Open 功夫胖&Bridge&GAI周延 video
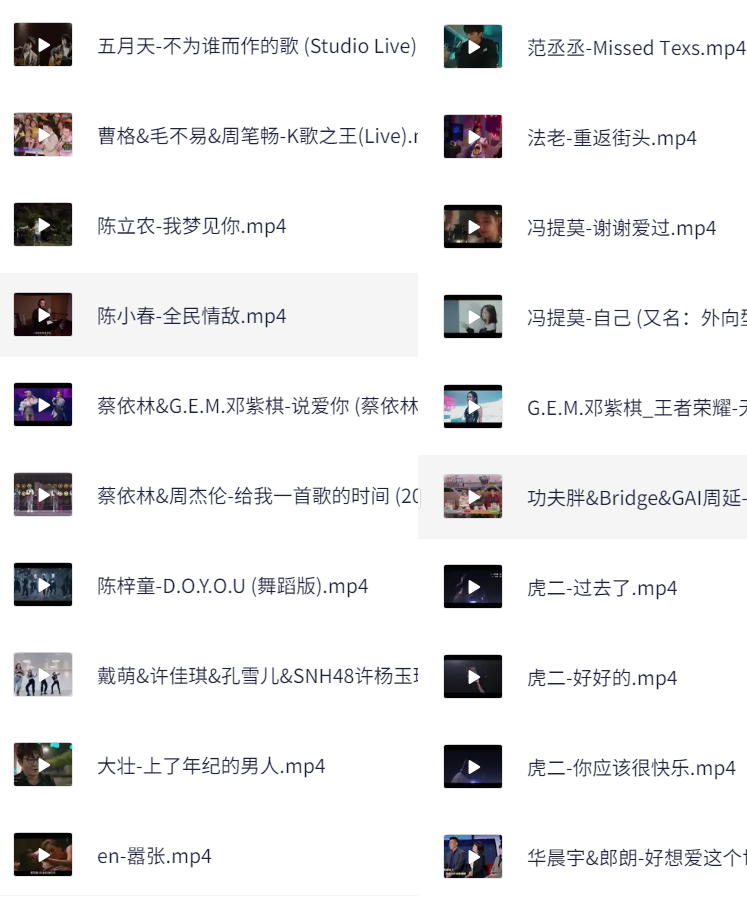This screenshot has width=747, height=897. (636, 498)
